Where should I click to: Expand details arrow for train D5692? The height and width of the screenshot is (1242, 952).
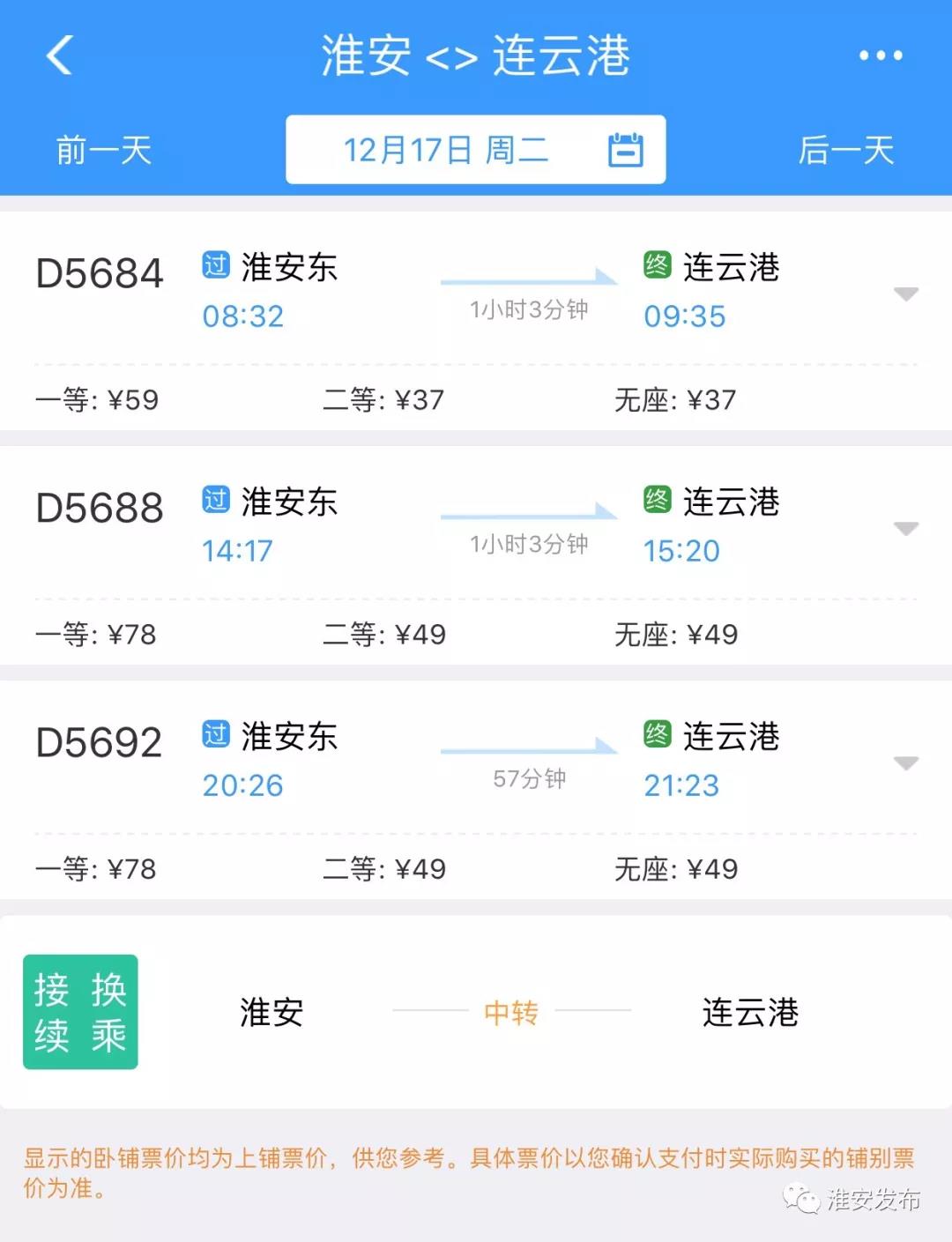coord(906,762)
